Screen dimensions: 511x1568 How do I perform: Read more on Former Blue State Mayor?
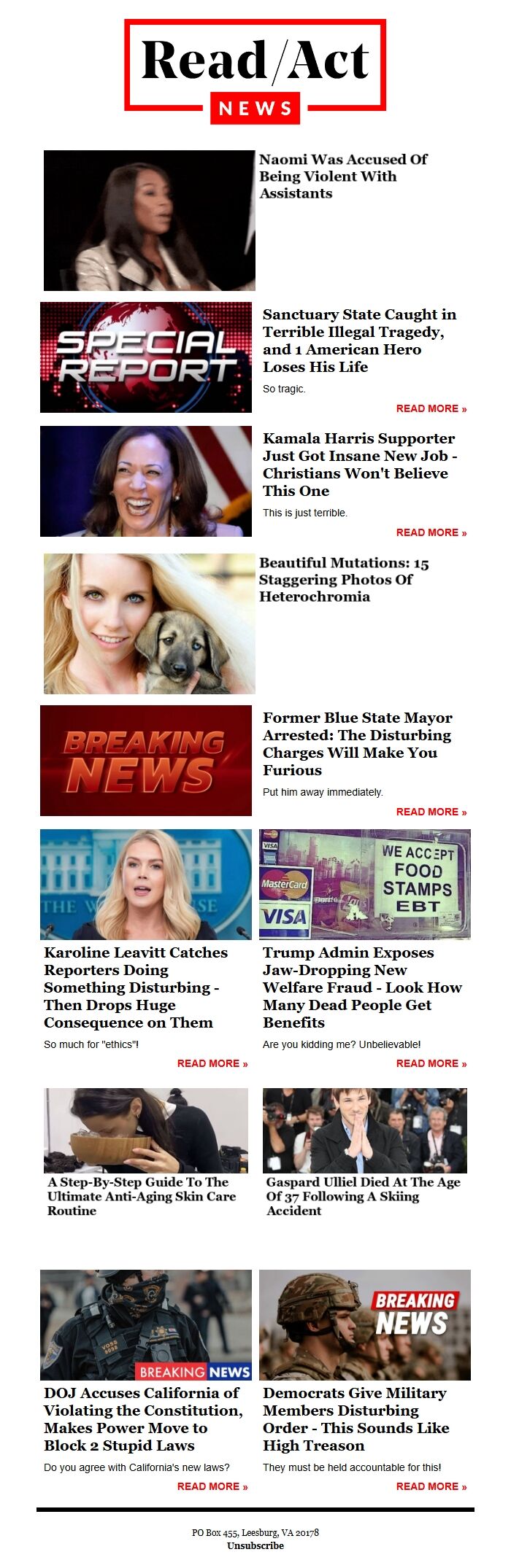pos(431,812)
